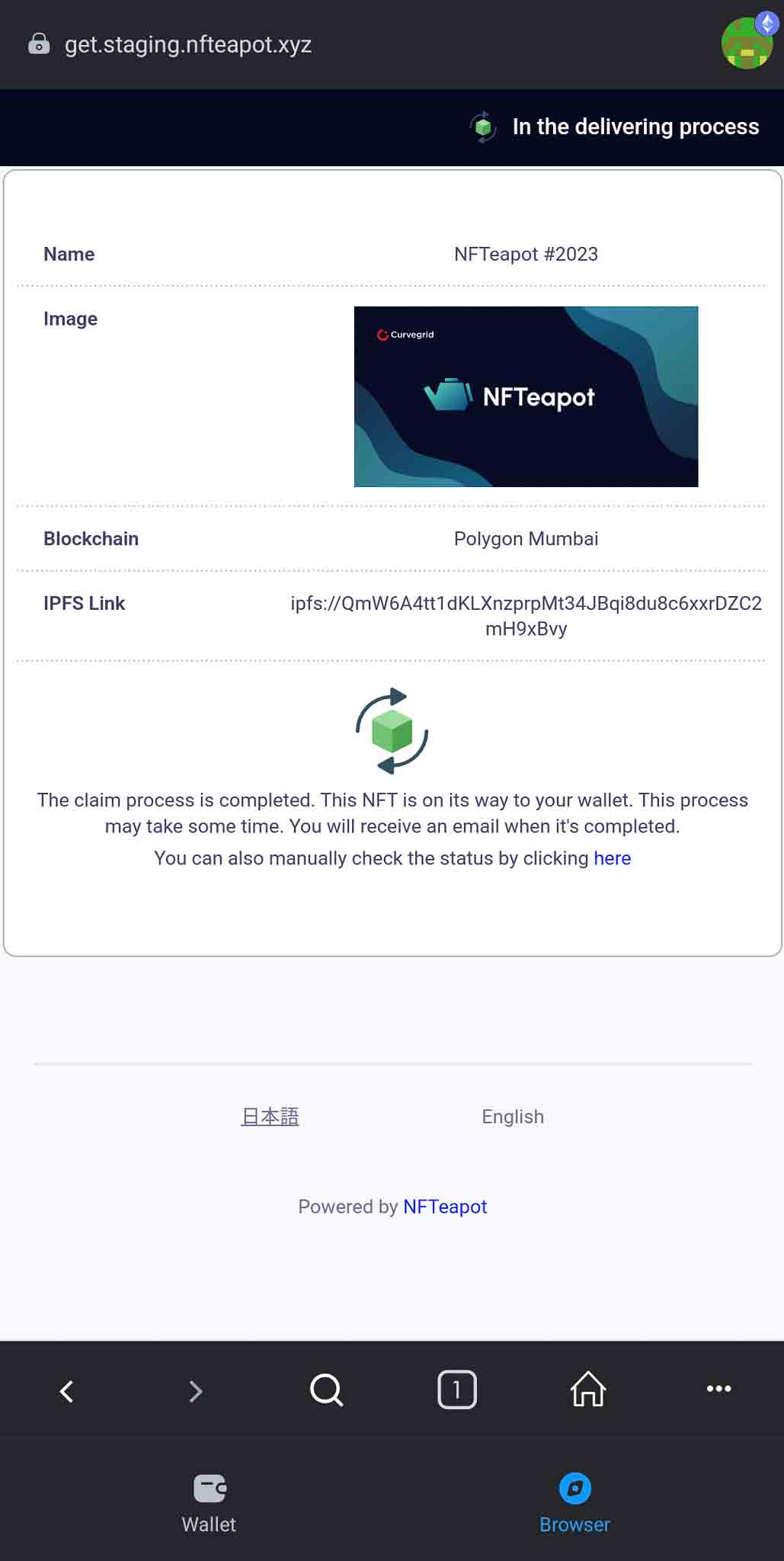View the open browser tabs
Viewport: 784px width, 1561px height.
tap(457, 1390)
